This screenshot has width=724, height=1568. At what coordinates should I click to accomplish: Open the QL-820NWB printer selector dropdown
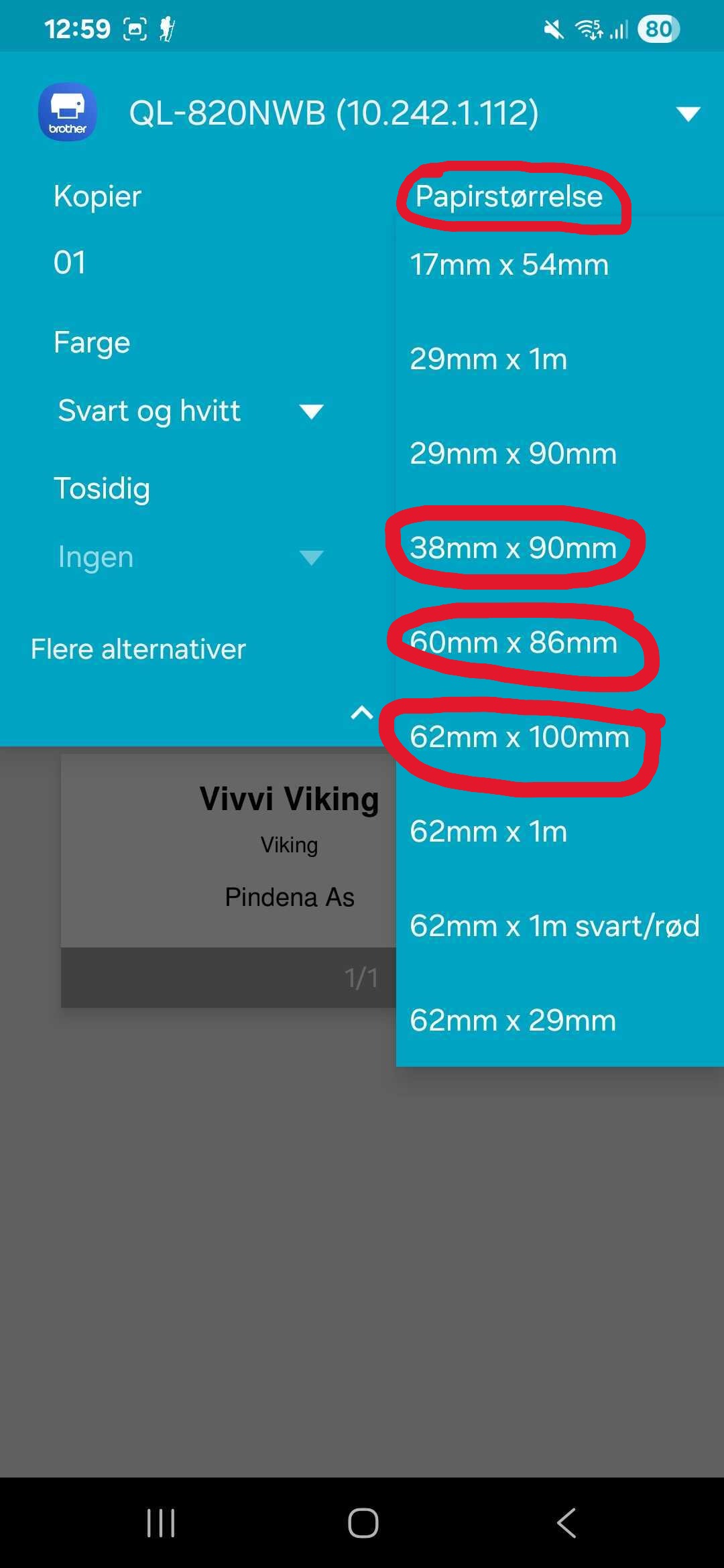coord(688,113)
